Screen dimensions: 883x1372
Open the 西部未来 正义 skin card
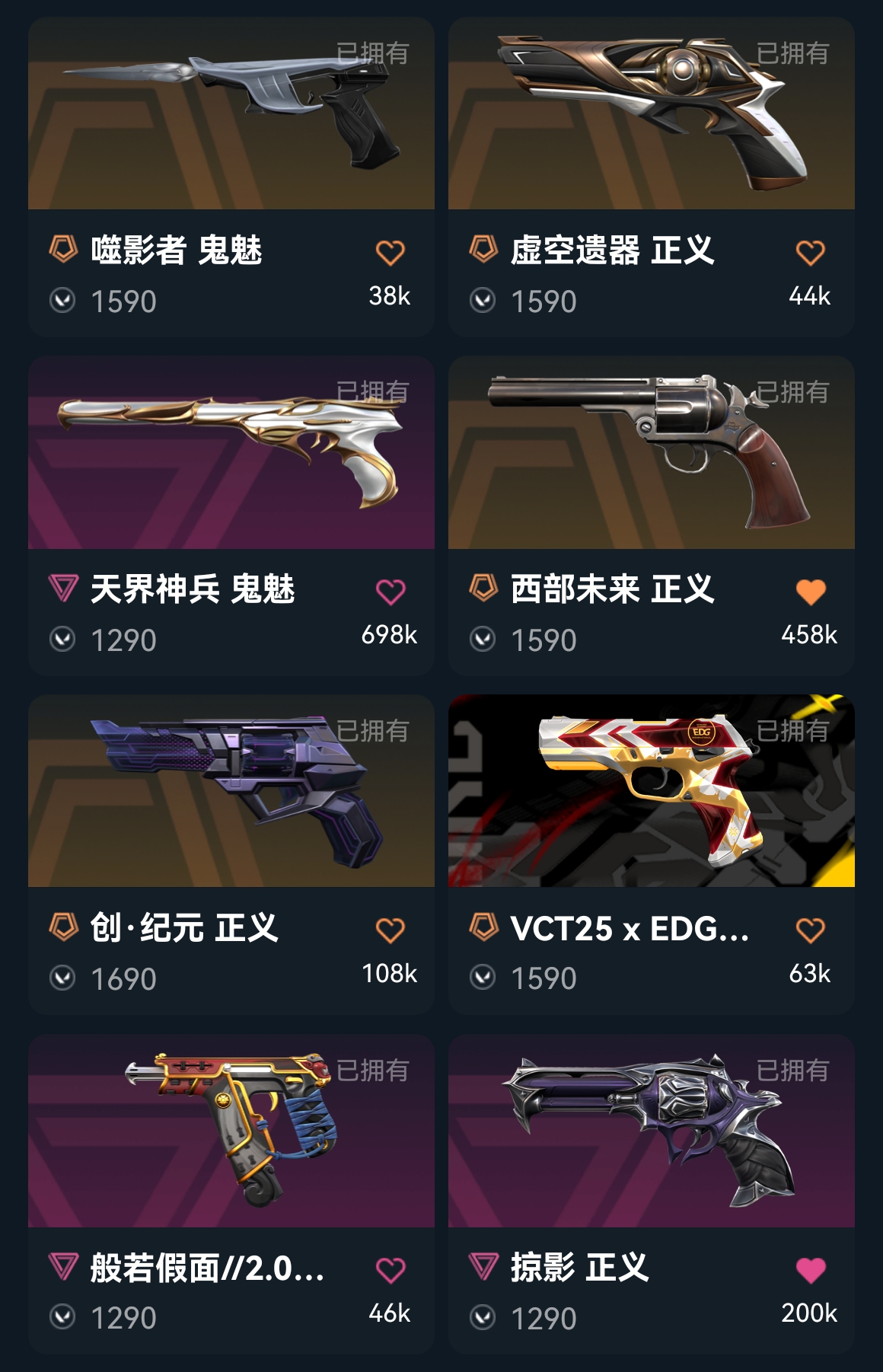click(651, 453)
